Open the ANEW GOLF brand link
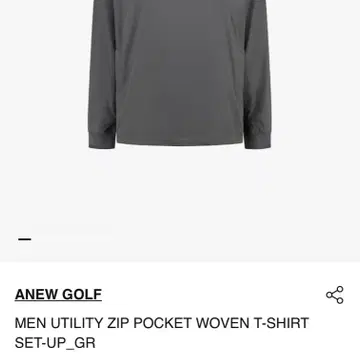This screenshot has height=360, width=360. 58,294
